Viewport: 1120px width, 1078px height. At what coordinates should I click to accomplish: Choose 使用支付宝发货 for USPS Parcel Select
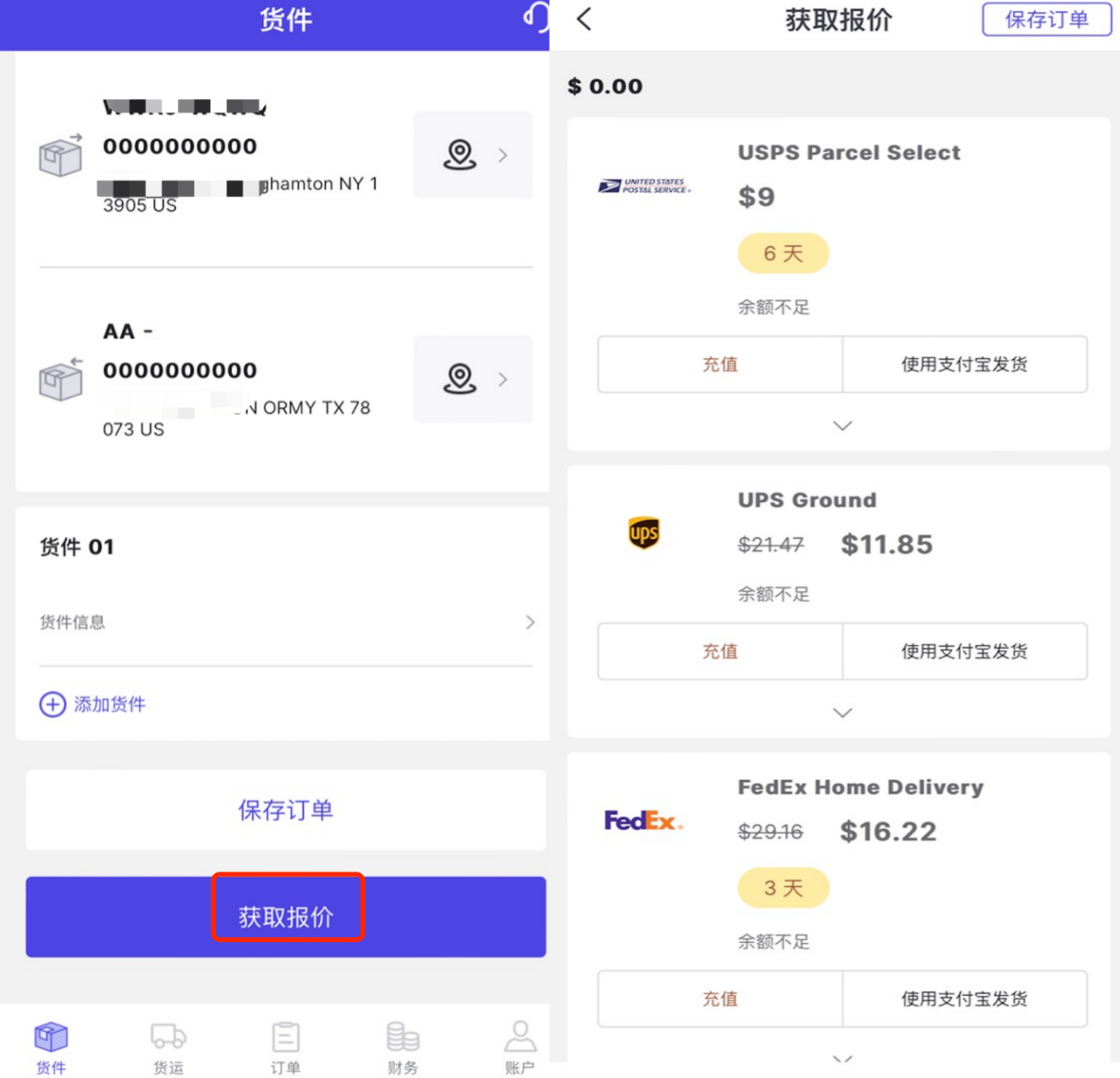(x=964, y=364)
